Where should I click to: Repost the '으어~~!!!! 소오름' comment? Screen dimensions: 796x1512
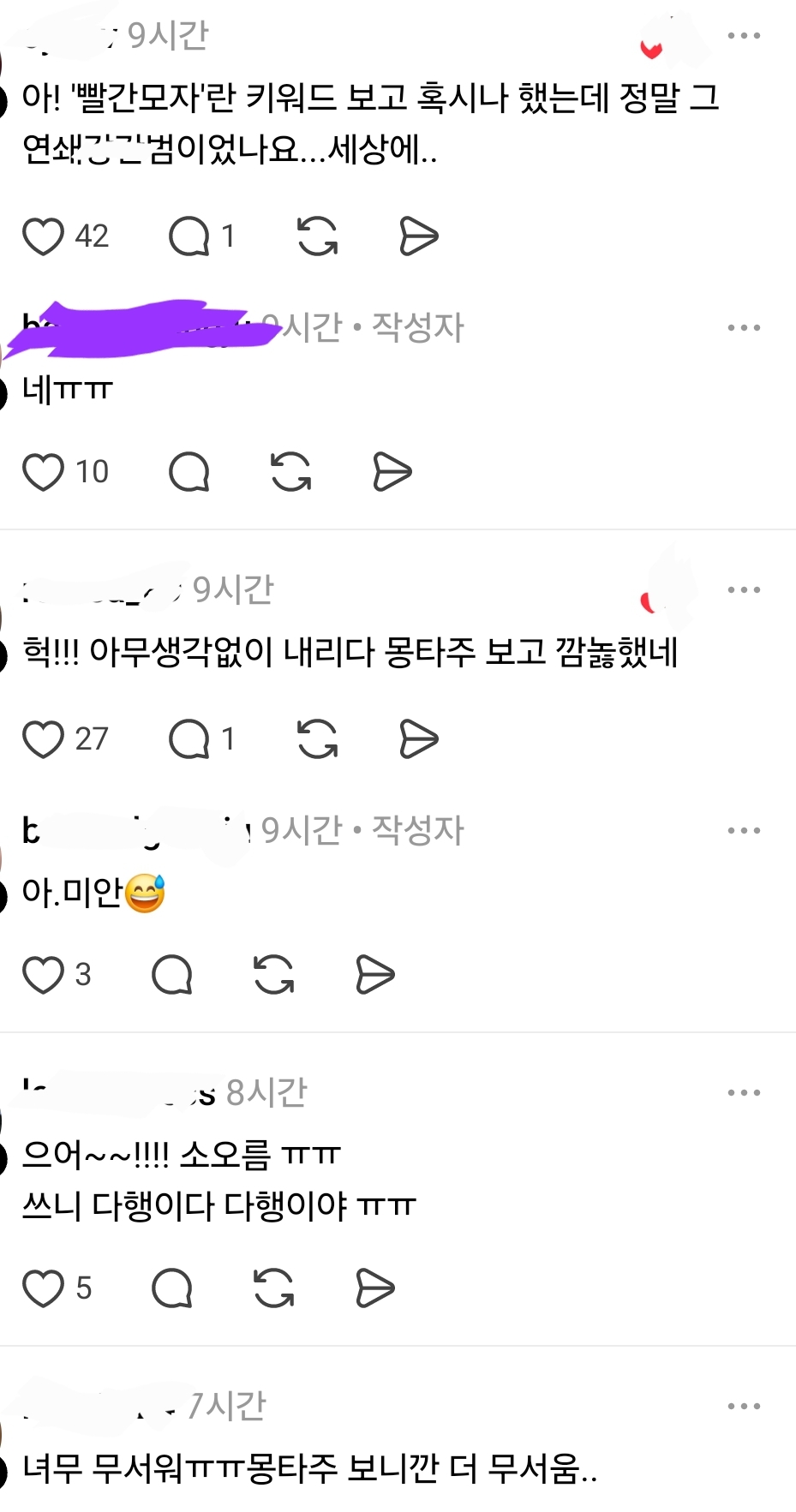click(x=274, y=1288)
